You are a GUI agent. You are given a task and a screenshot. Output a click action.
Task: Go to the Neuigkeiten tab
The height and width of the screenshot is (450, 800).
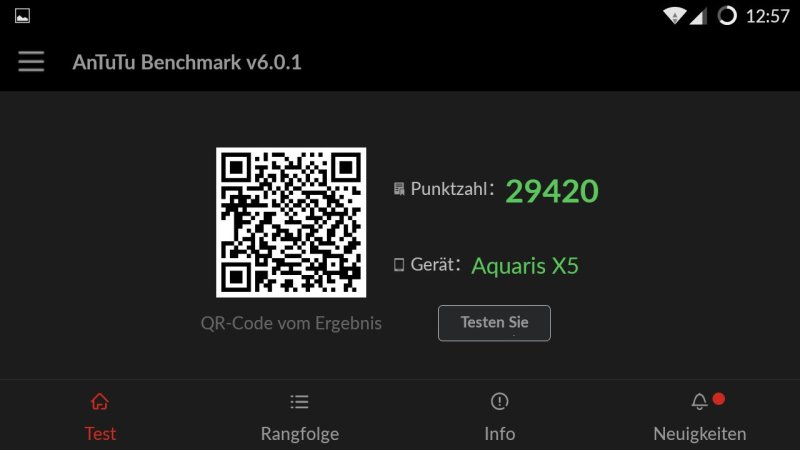point(699,416)
